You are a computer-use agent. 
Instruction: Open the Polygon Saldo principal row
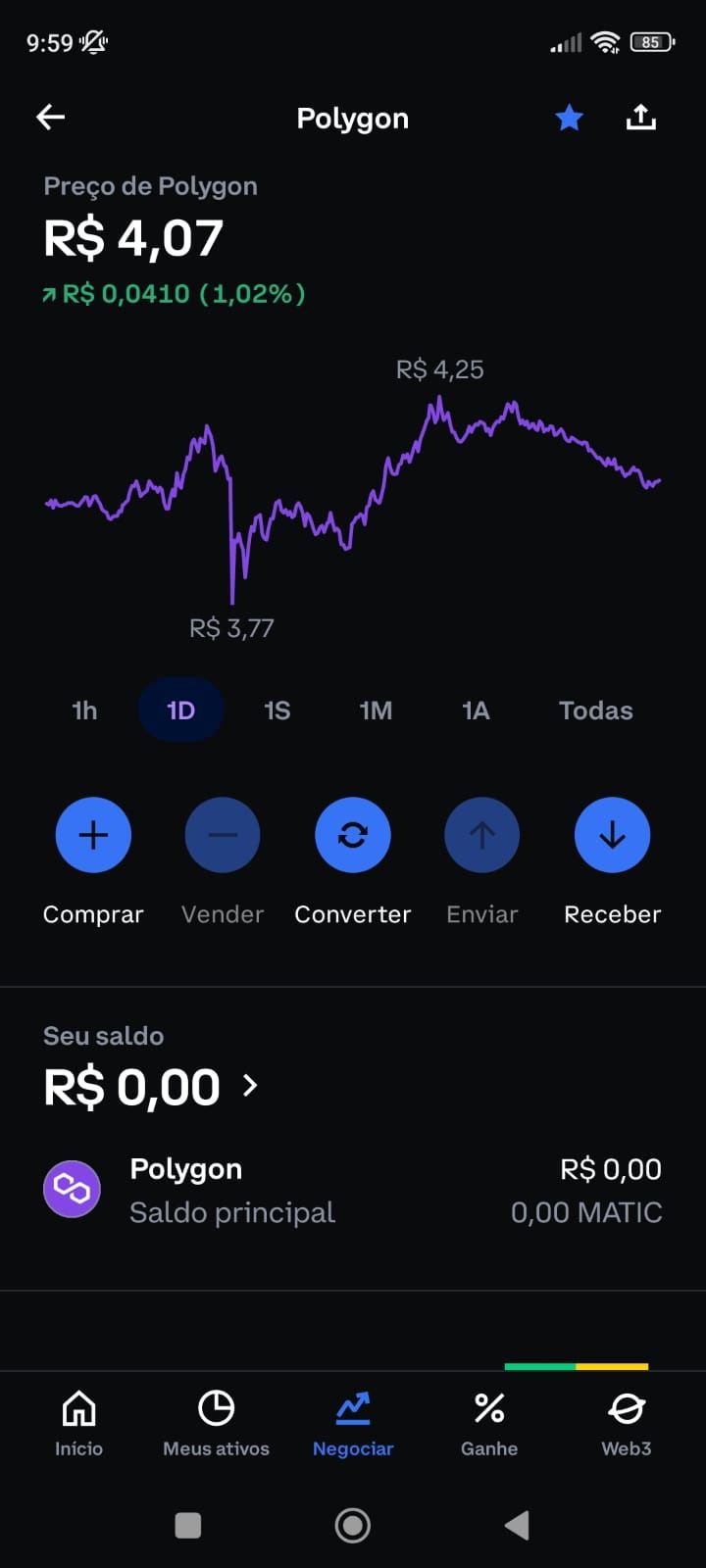[353, 1190]
